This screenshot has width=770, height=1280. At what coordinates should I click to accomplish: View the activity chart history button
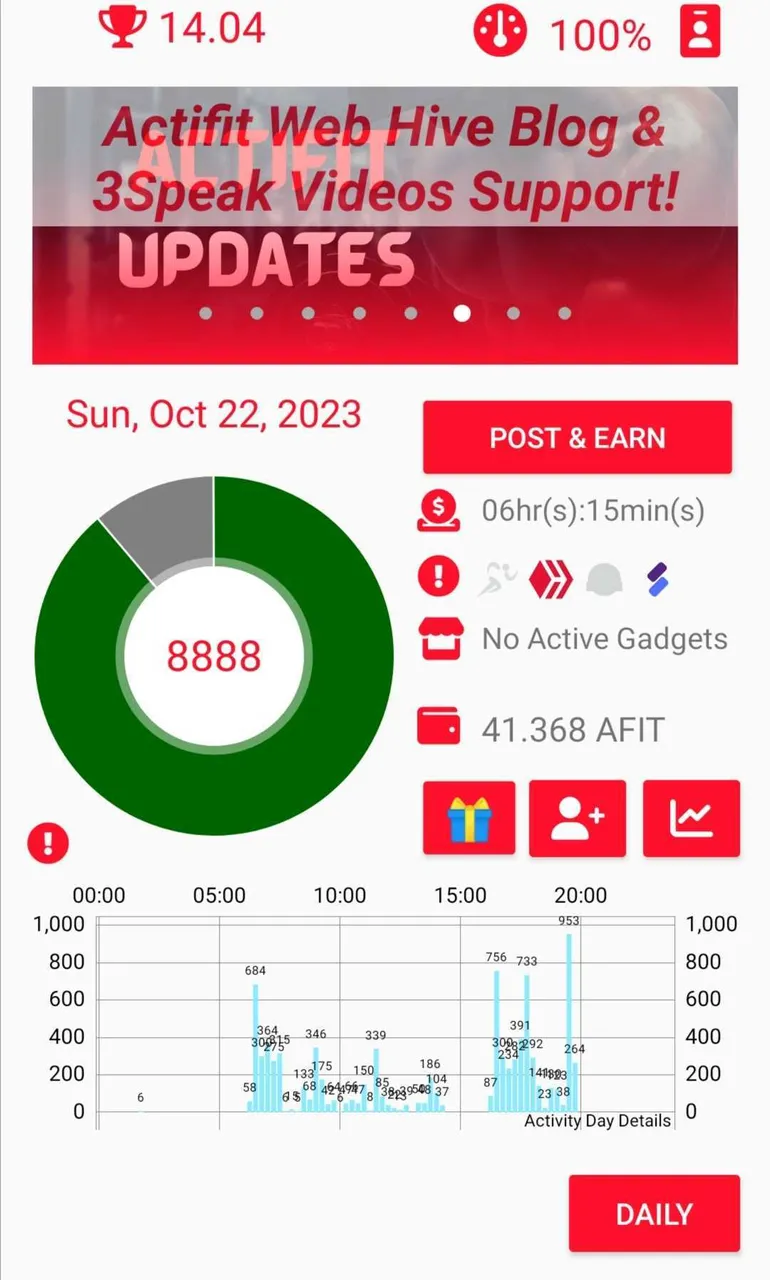click(x=691, y=819)
